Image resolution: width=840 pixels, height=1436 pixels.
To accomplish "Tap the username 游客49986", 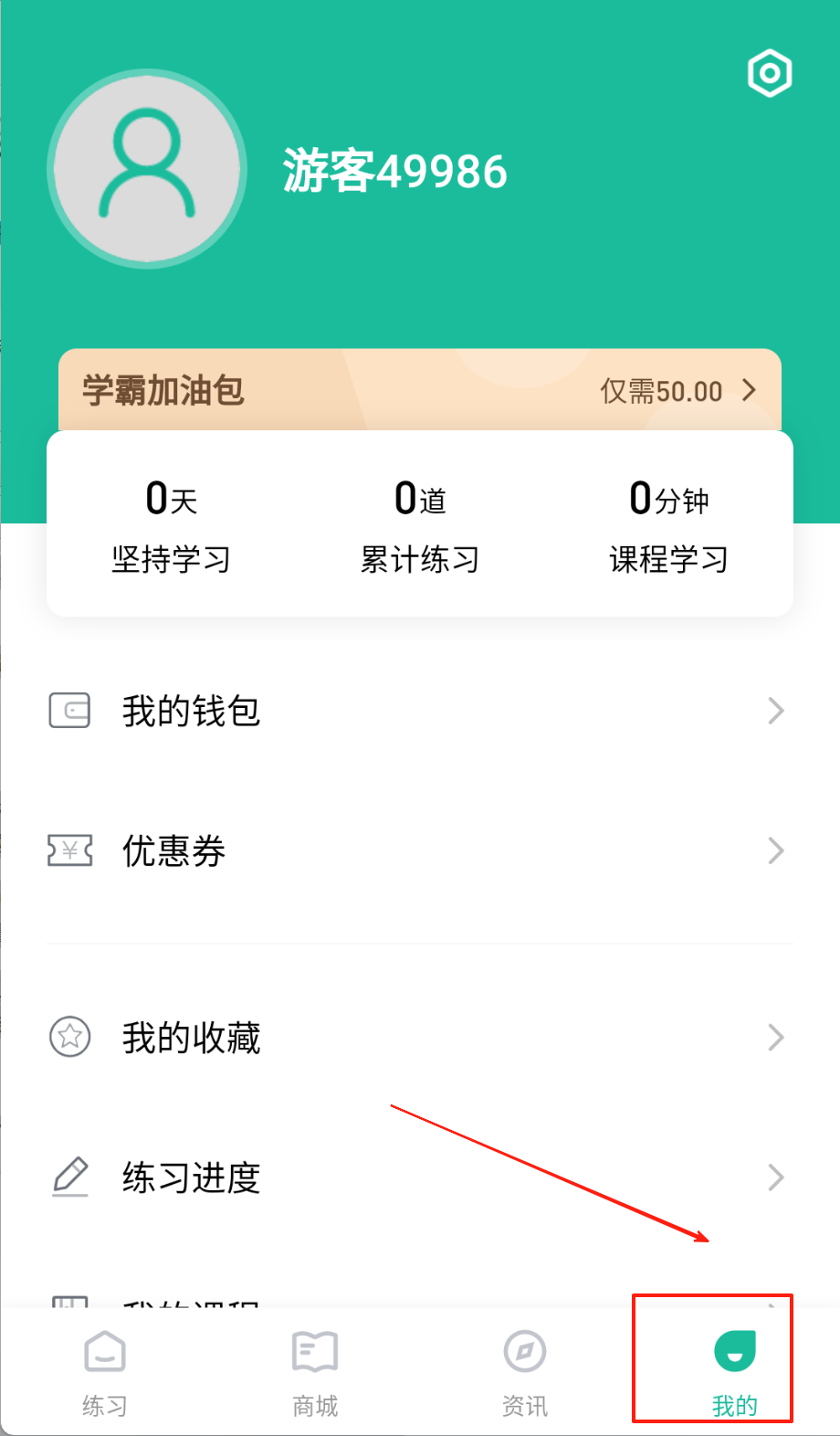I will (x=394, y=171).
